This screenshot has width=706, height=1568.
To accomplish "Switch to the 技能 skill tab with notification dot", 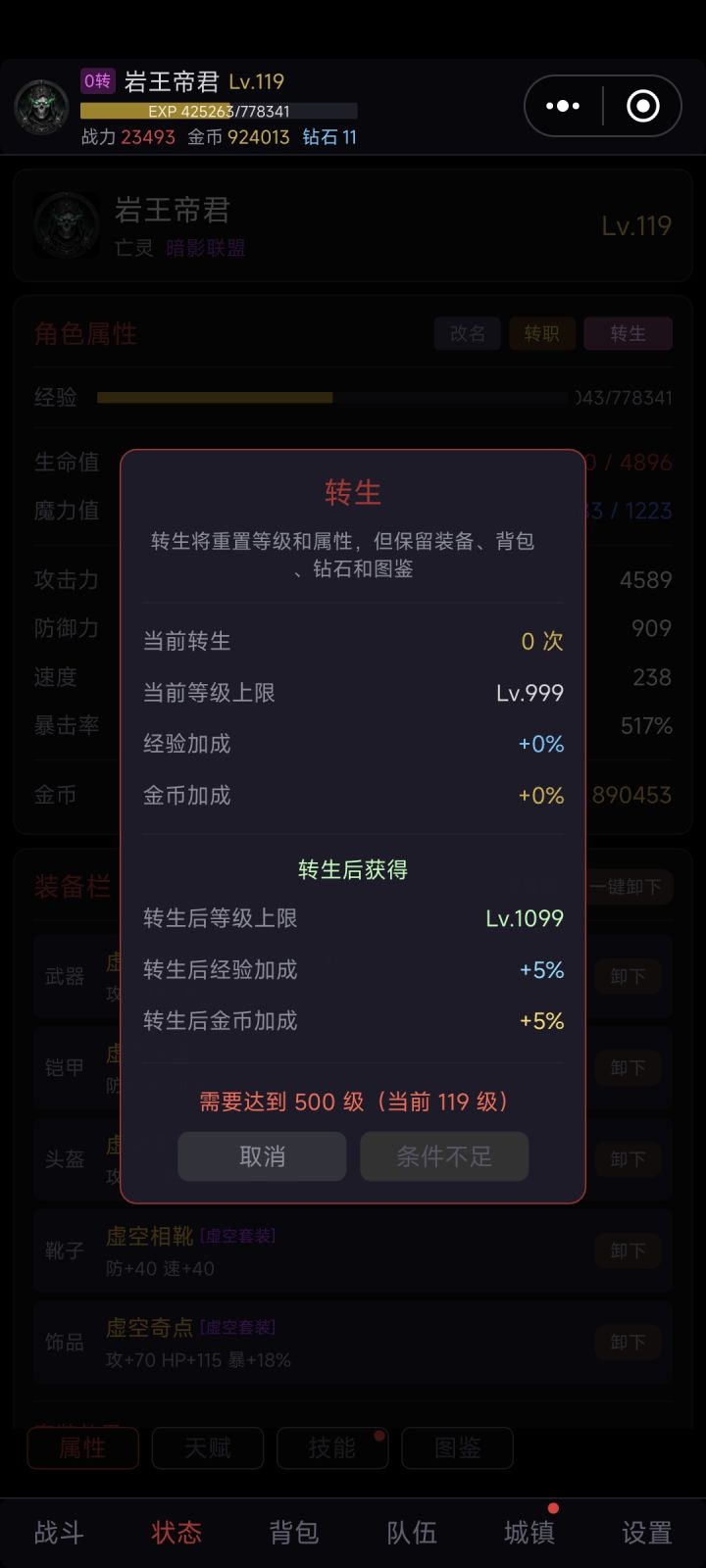I will tap(332, 1447).
